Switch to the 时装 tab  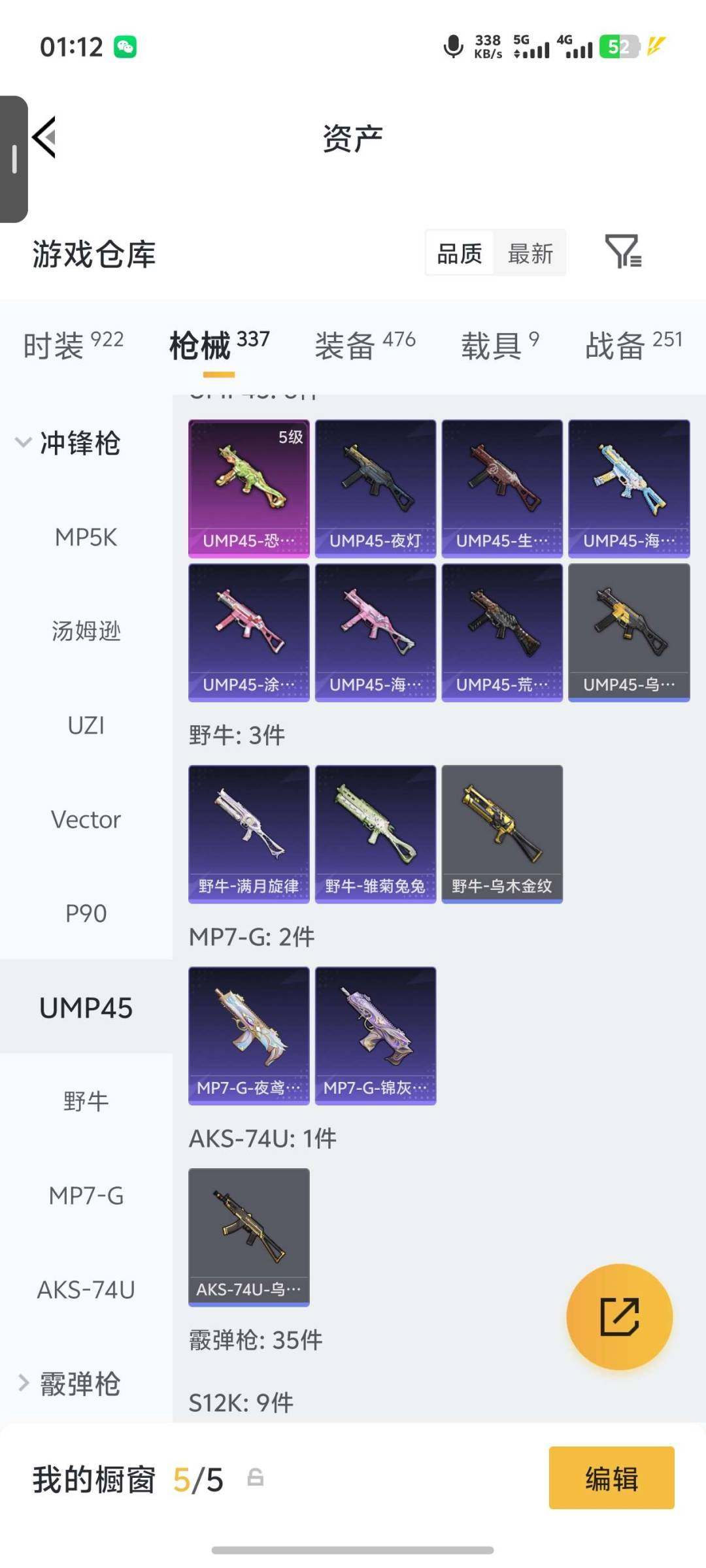point(73,344)
